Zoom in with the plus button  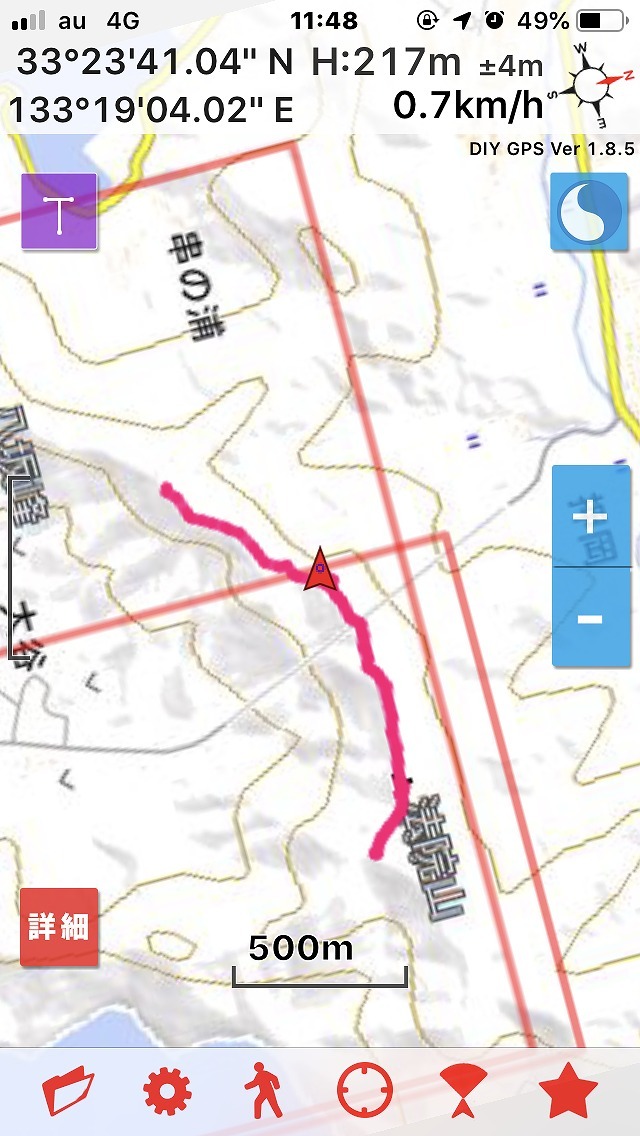point(590,517)
